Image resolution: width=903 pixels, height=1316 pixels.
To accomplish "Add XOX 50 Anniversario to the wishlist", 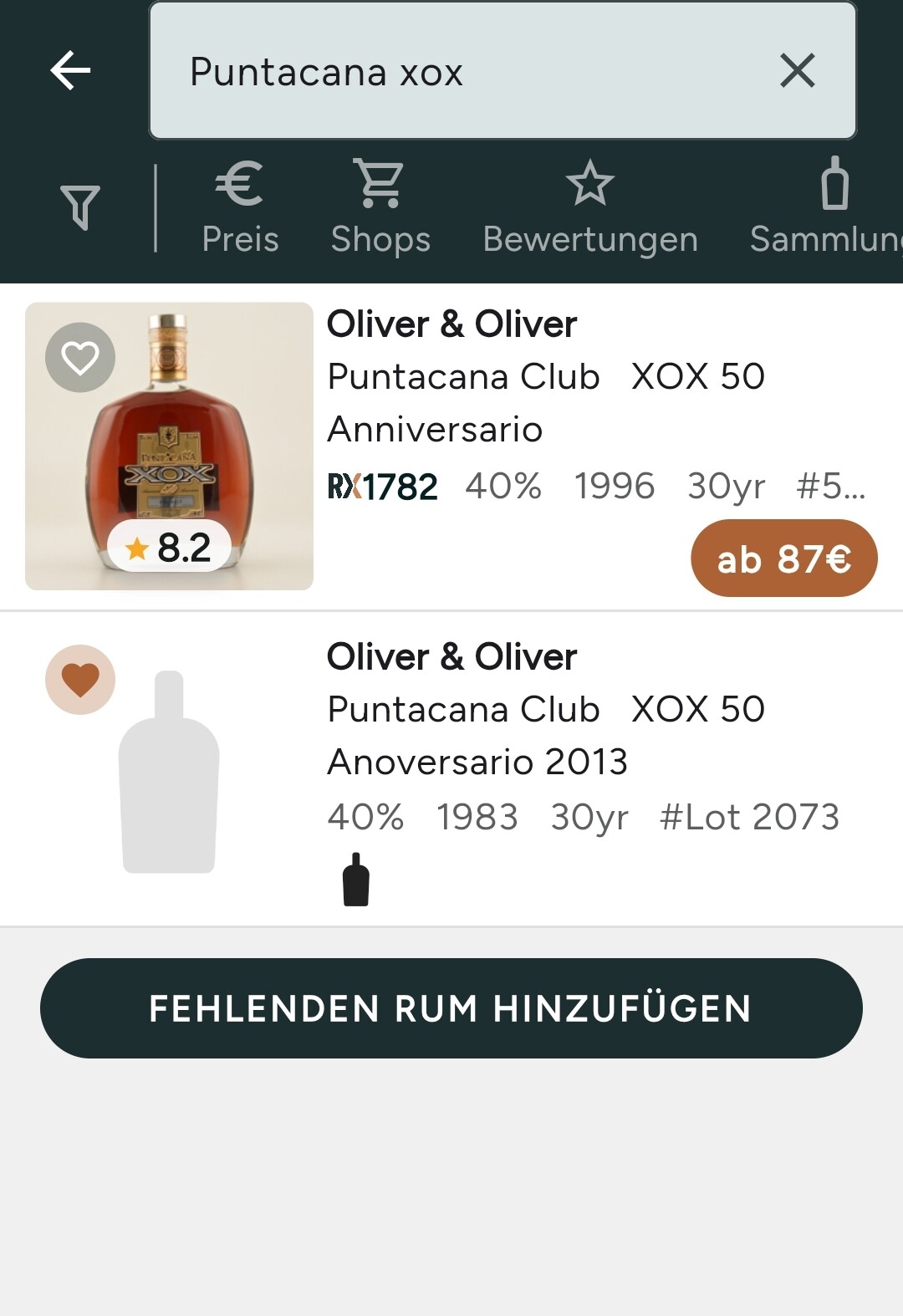I will point(80,358).
